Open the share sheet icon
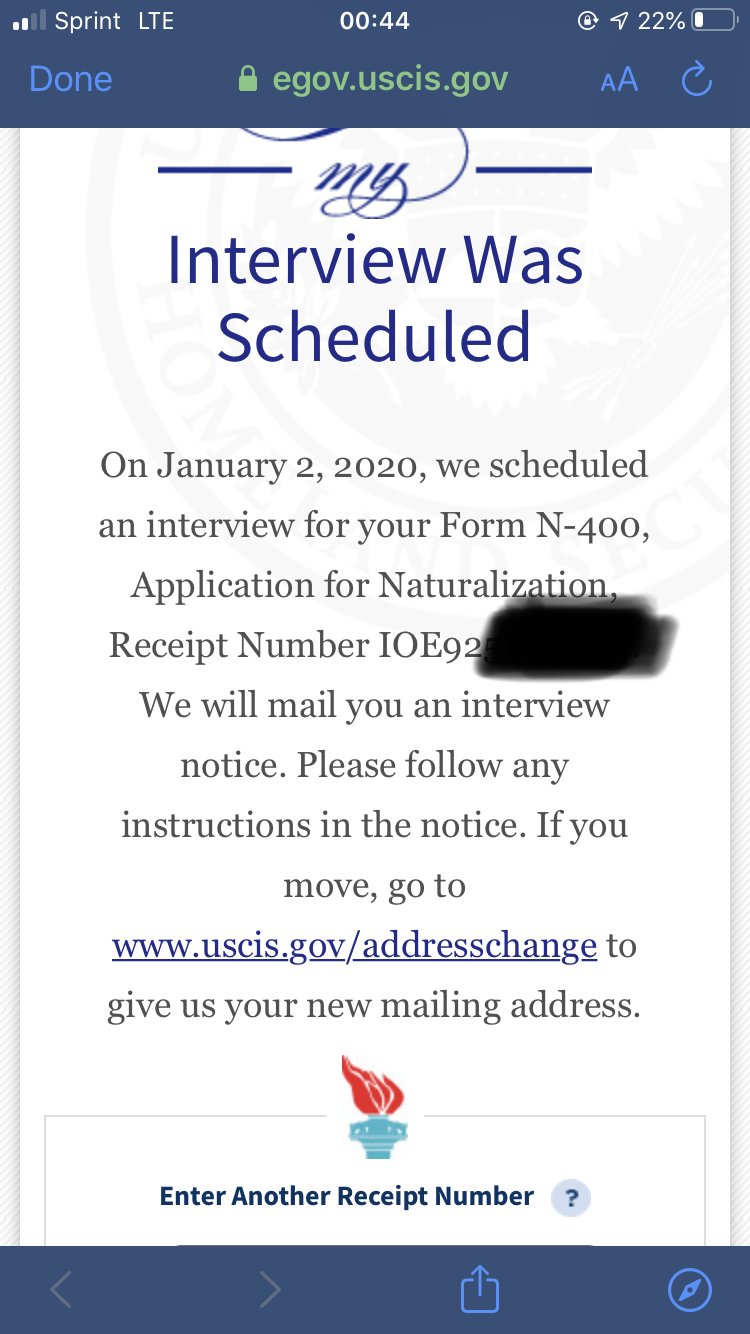Viewport: 750px width, 1334px height. (479, 1289)
